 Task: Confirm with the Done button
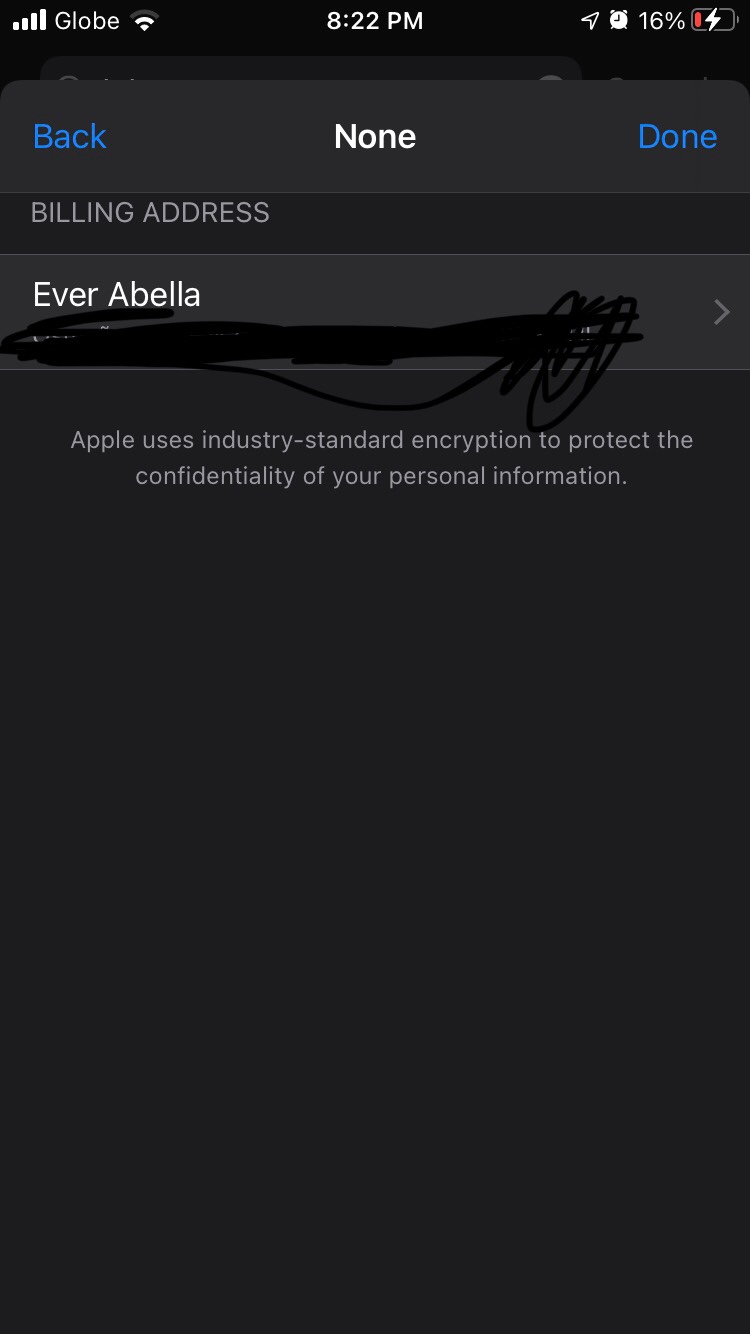pyautogui.click(x=677, y=137)
